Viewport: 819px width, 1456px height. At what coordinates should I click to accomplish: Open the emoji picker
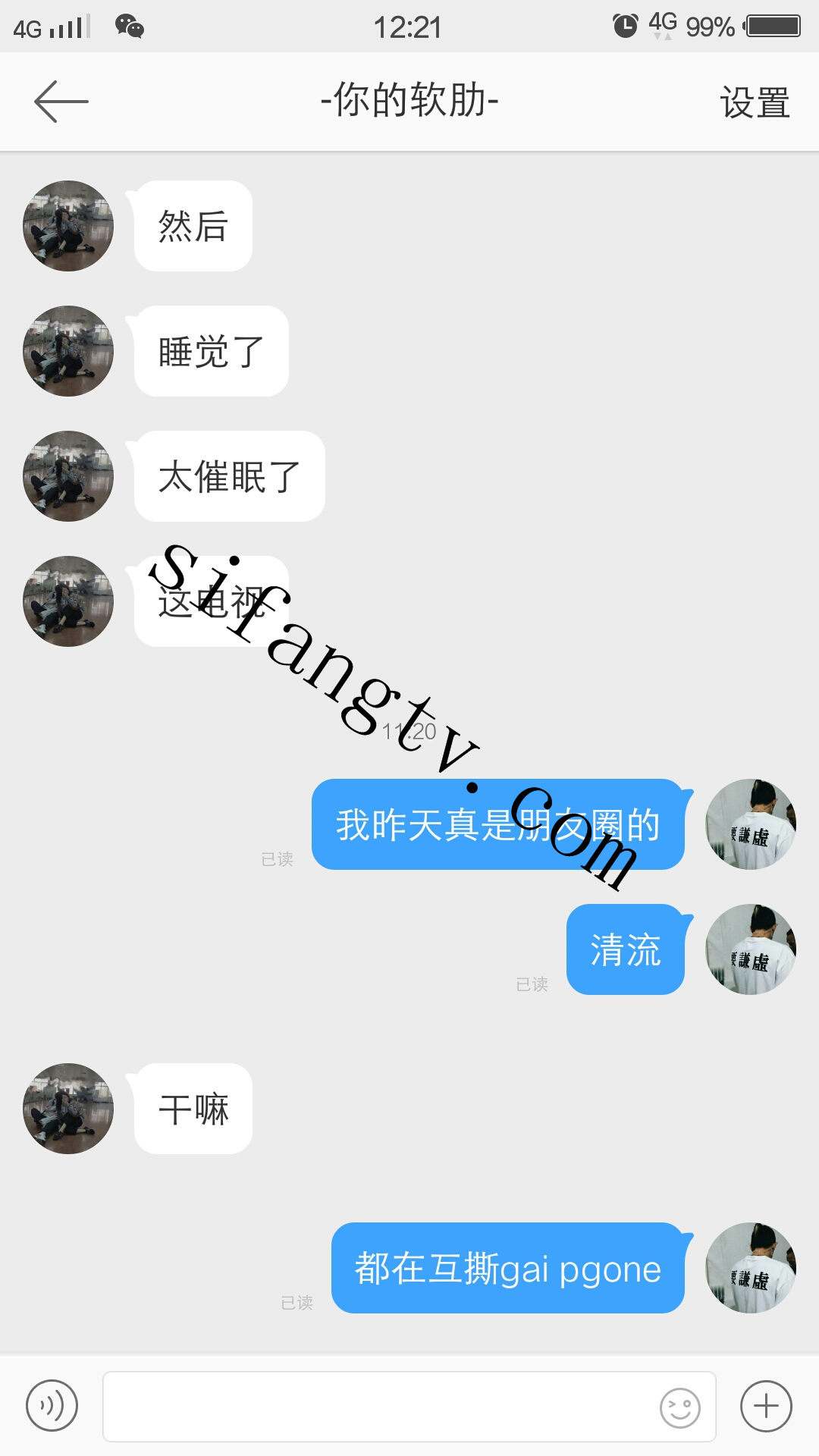point(679,1407)
